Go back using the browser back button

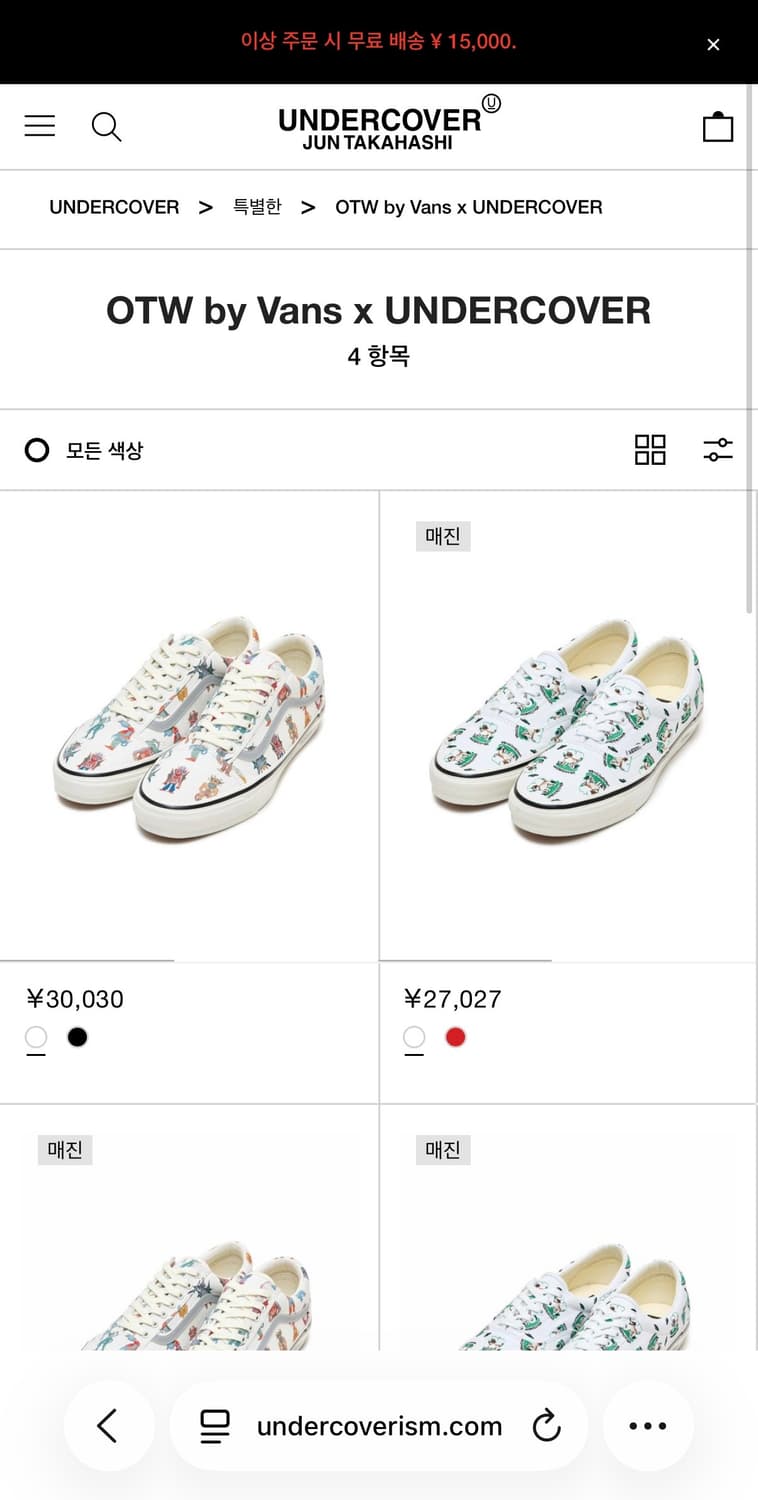pyautogui.click(x=109, y=1426)
